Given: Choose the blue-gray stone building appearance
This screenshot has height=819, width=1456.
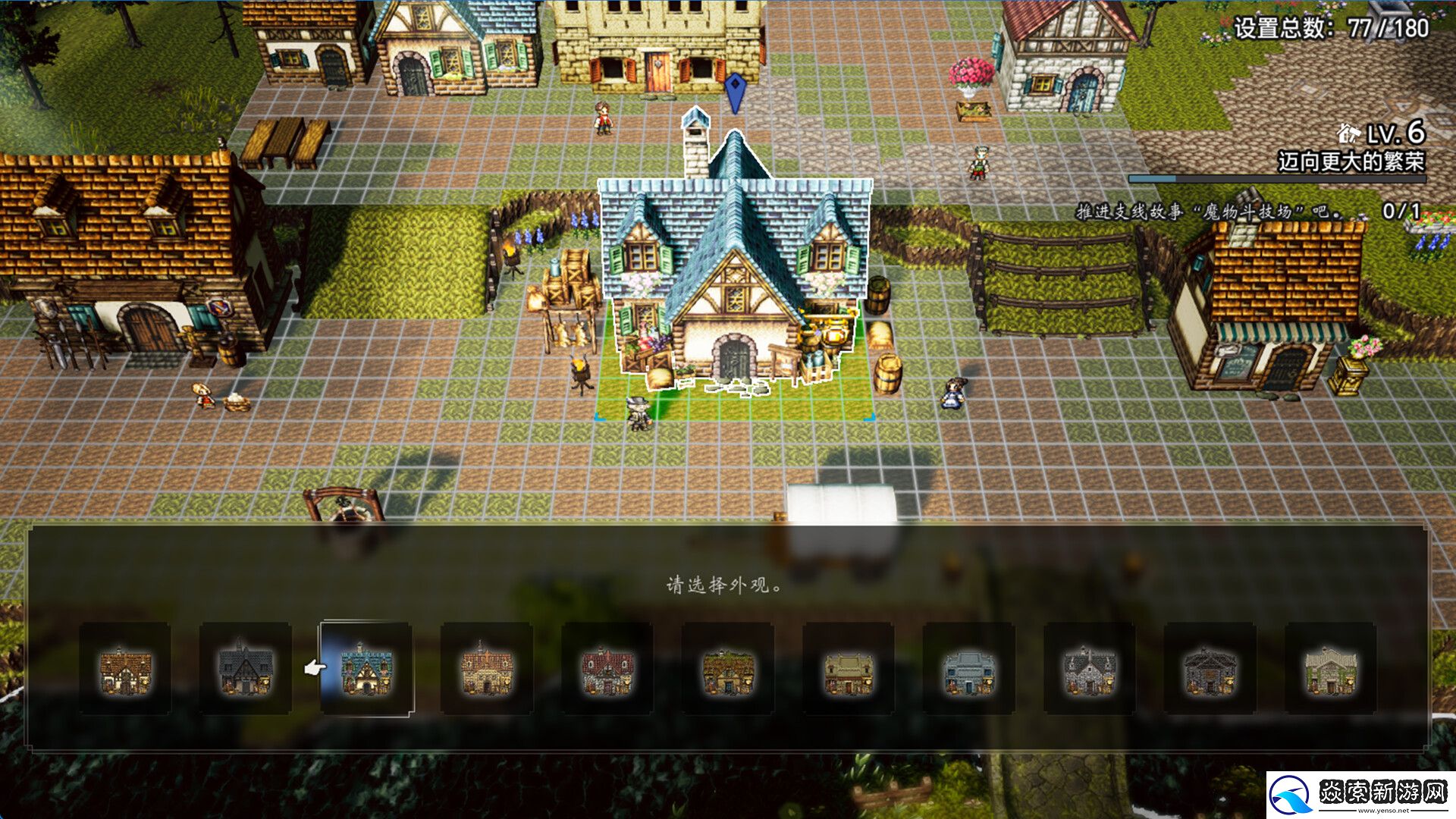Looking at the screenshot, I should coord(968,670).
